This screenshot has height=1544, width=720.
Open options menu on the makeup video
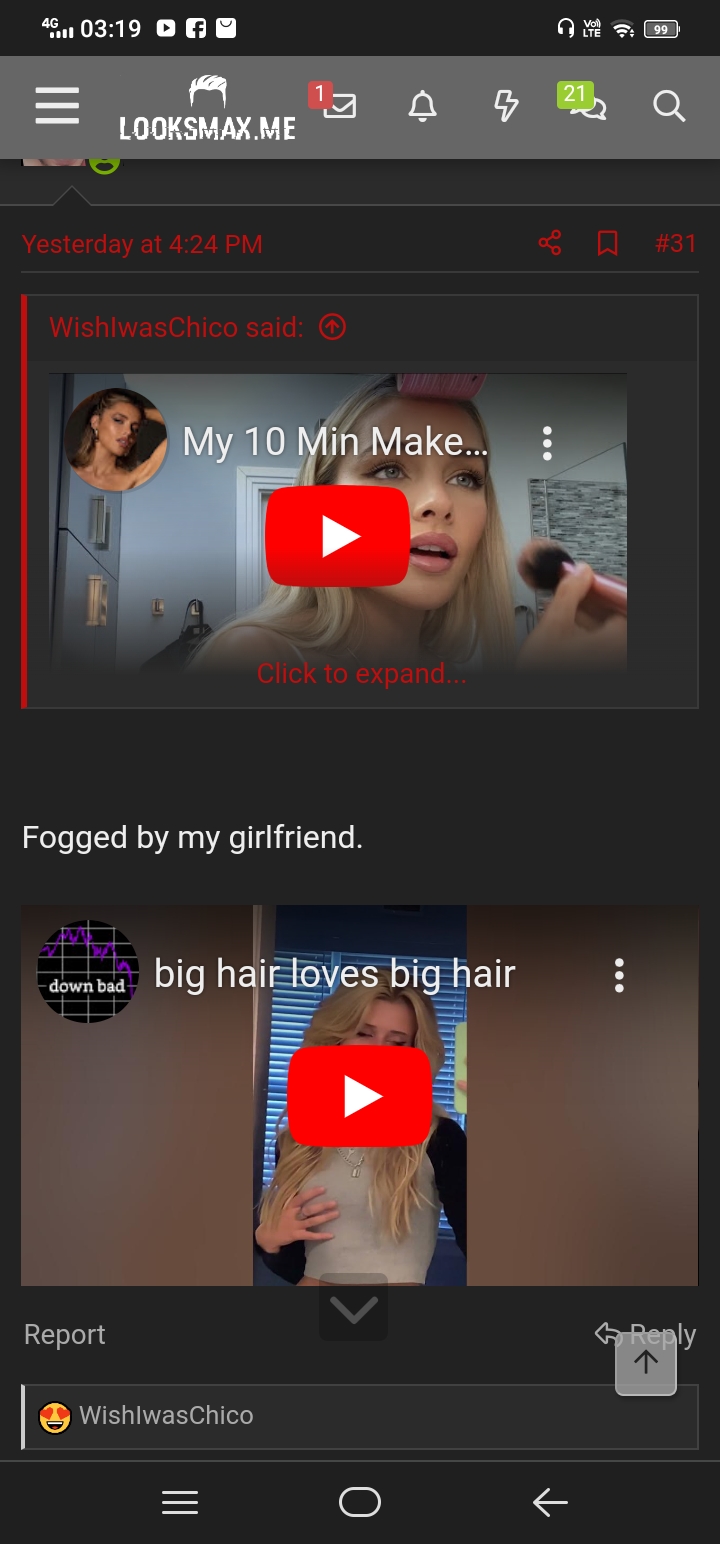[546, 441]
